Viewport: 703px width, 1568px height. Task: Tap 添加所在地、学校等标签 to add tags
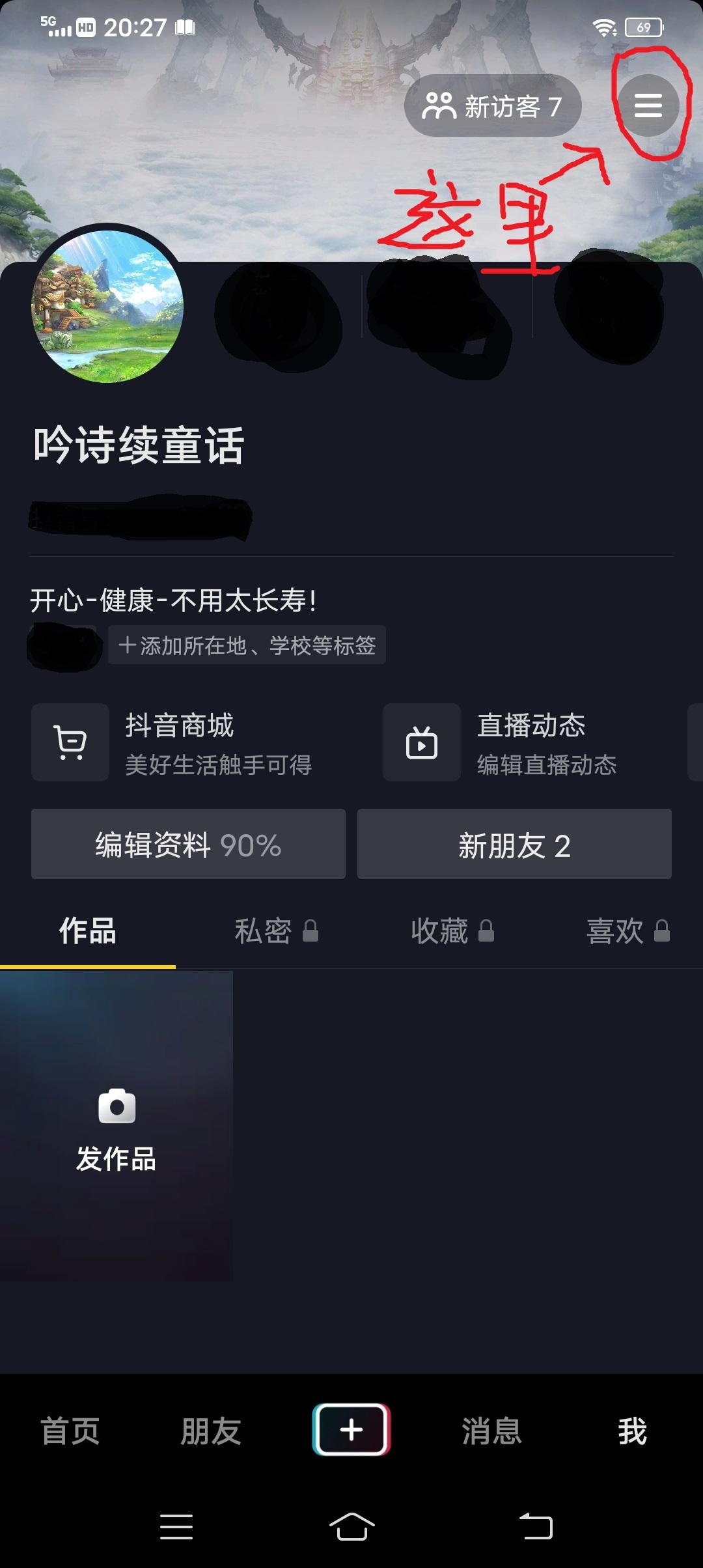pyautogui.click(x=246, y=645)
